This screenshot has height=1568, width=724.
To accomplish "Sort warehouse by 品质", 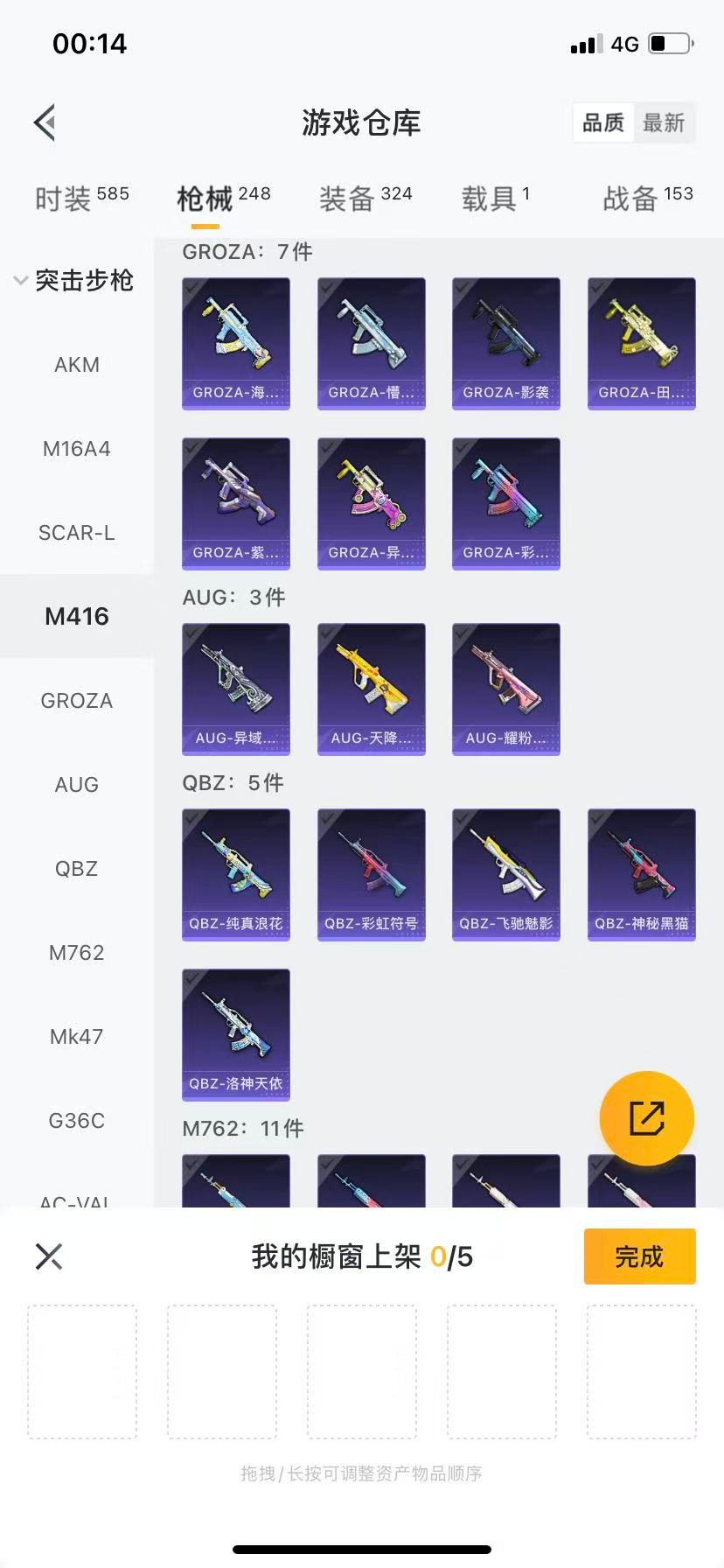I will coord(603,122).
